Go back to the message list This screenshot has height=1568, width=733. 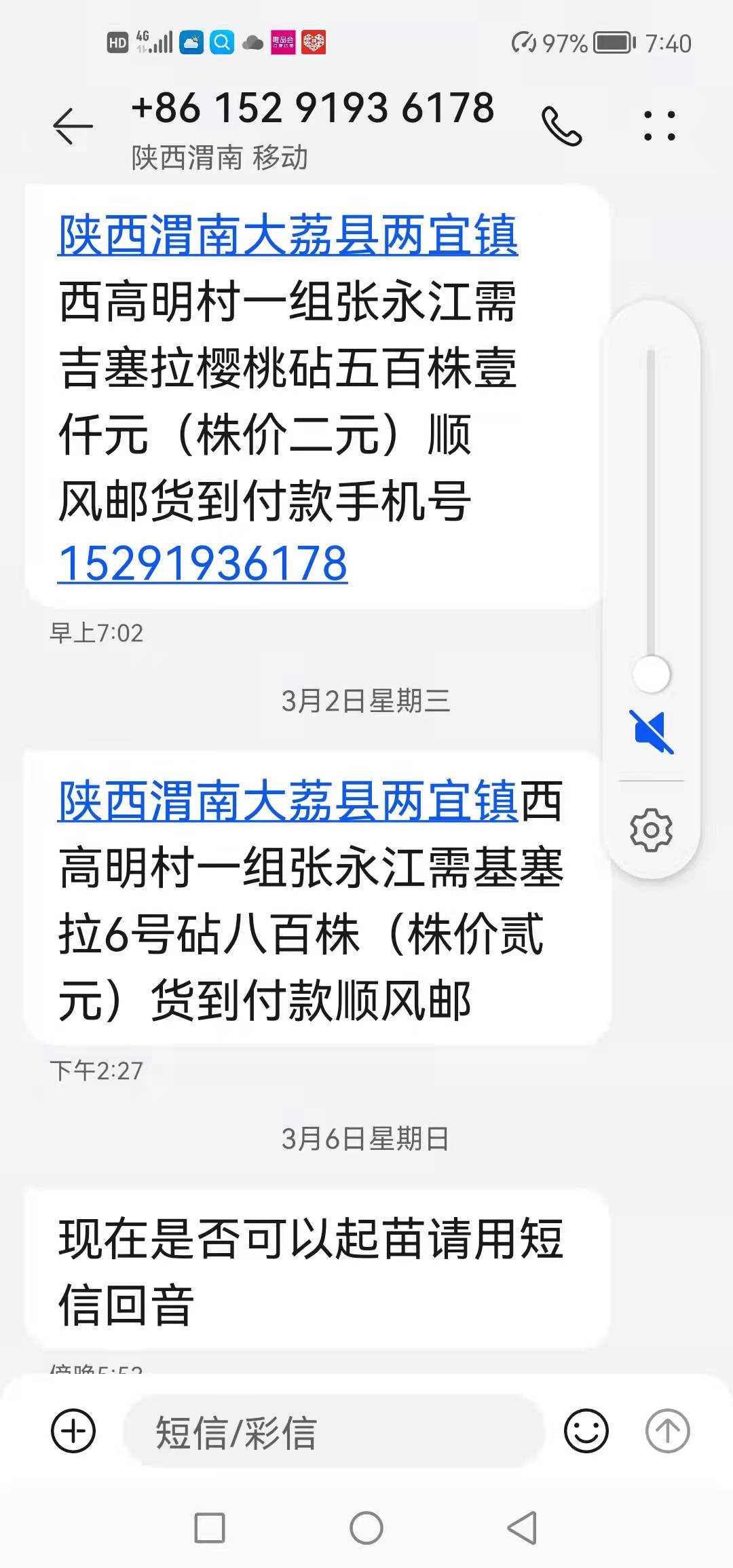pos(73,126)
